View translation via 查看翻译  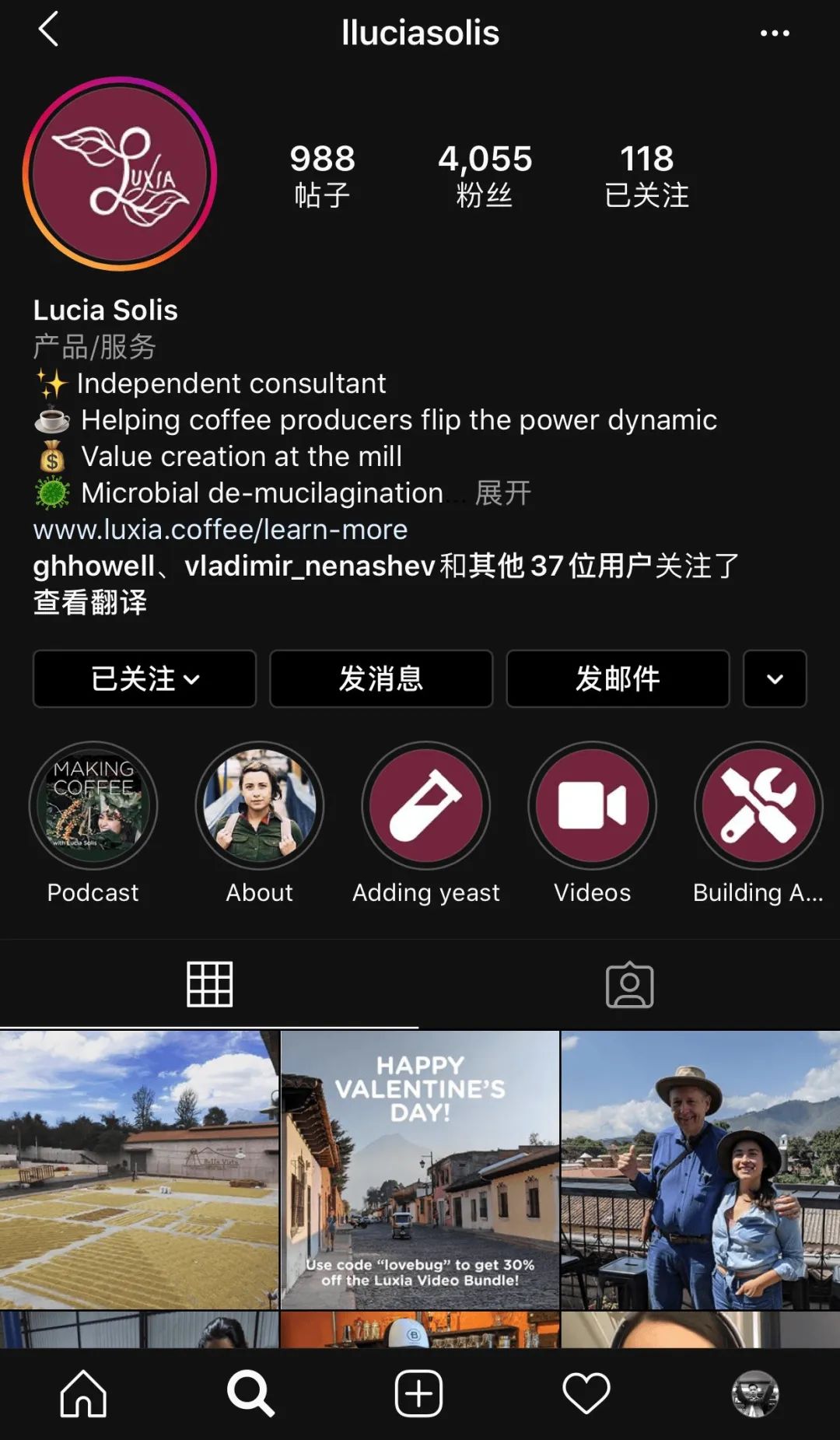pos(89,602)
